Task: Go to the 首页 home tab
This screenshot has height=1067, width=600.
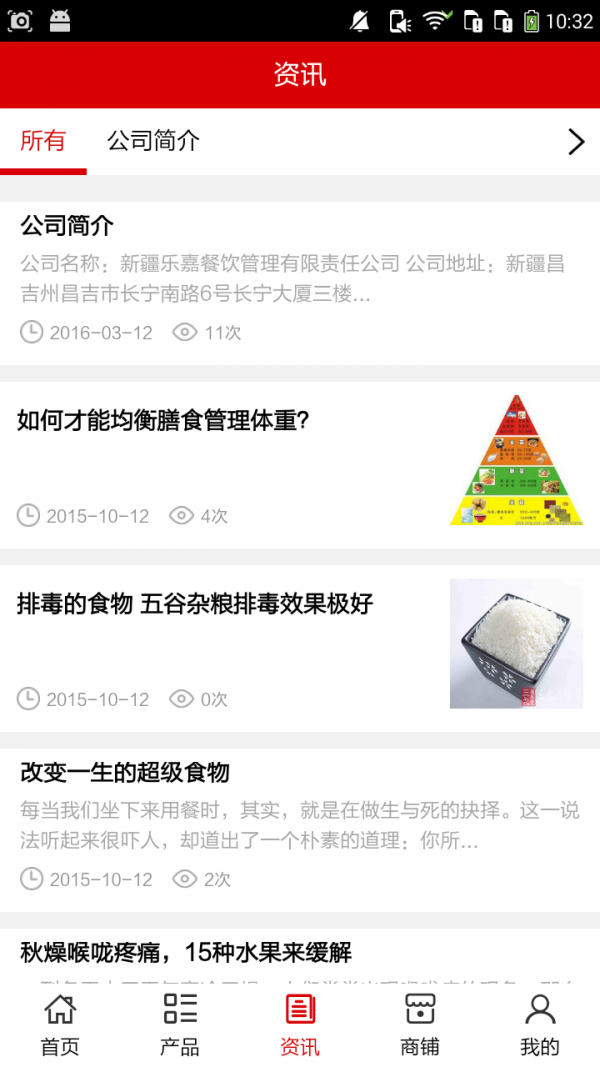Action: click(60, 1025)
